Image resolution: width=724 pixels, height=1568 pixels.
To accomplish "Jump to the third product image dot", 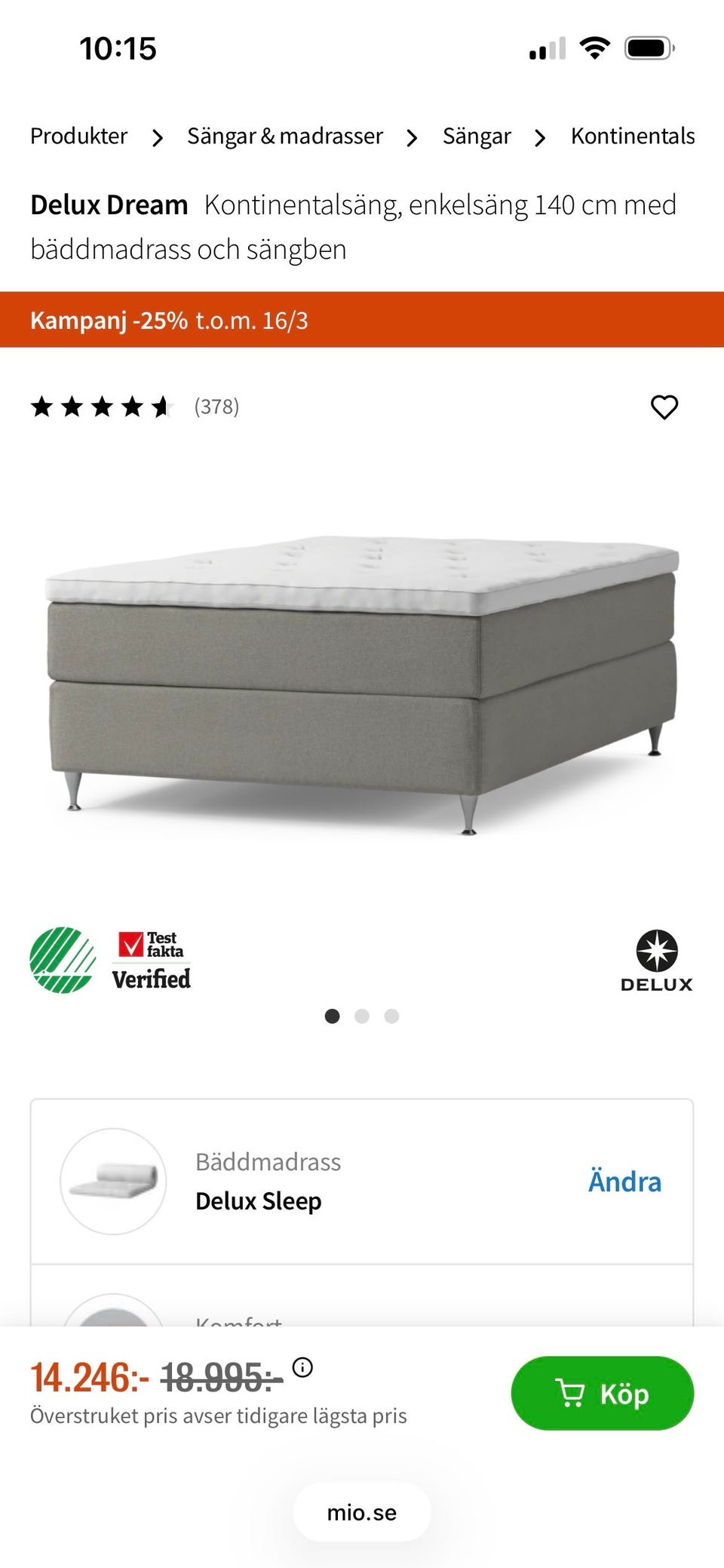I will tap(391, 1016).
